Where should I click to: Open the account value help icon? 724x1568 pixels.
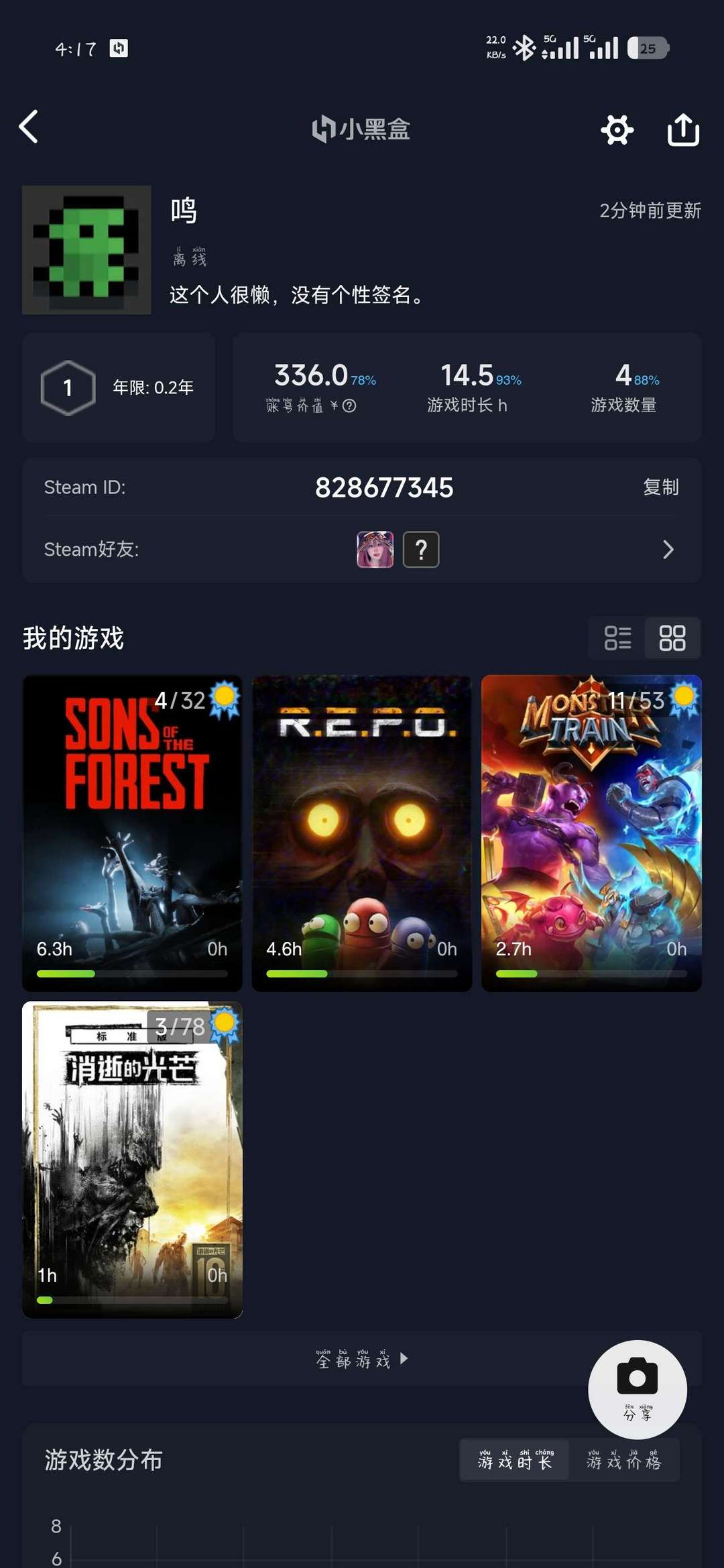click(349, 406)
